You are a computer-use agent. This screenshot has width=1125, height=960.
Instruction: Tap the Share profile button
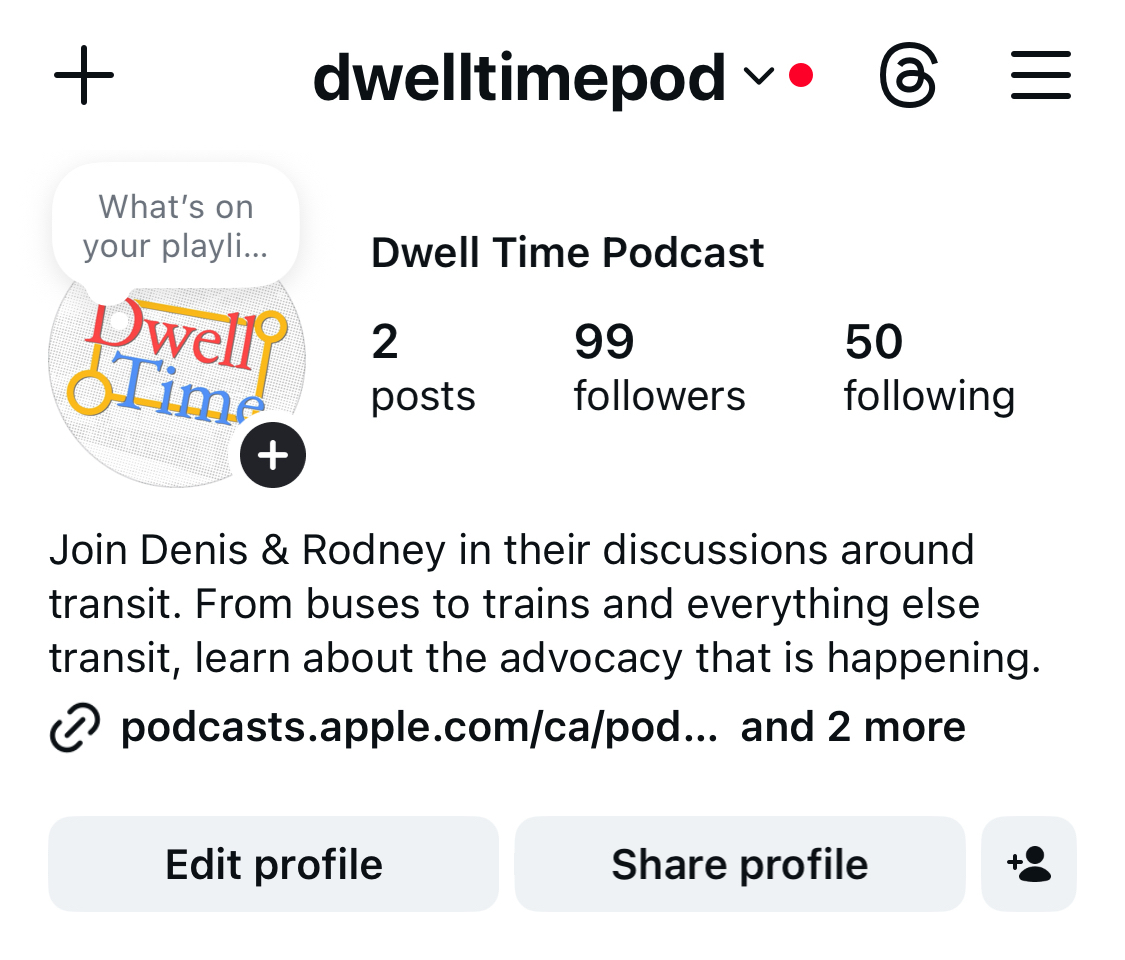(739, 864)
